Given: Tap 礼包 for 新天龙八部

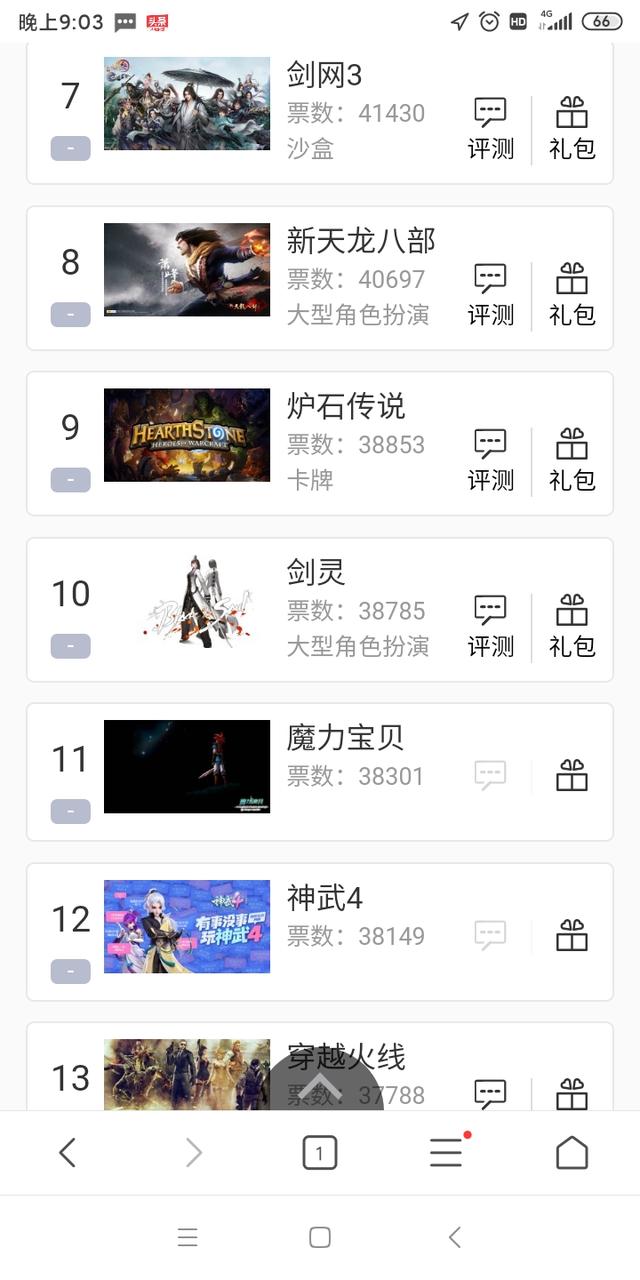Looking at the screenshot, I should [572, 294].
